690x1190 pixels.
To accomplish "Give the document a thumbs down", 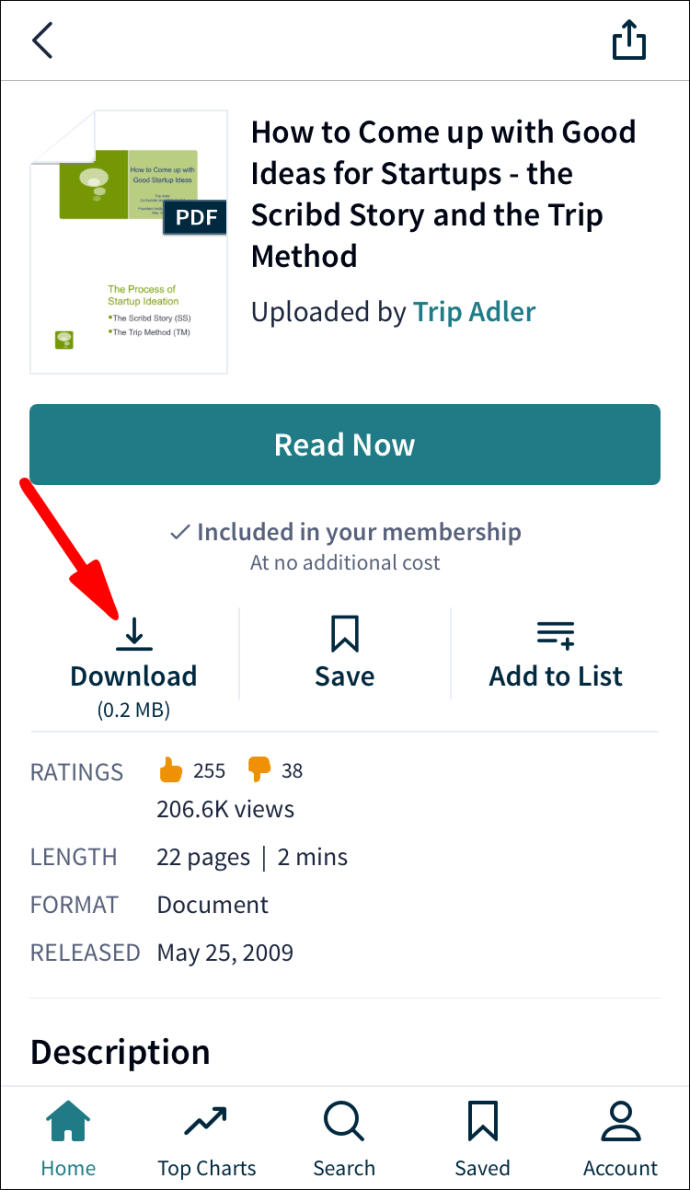I will 259,770.
